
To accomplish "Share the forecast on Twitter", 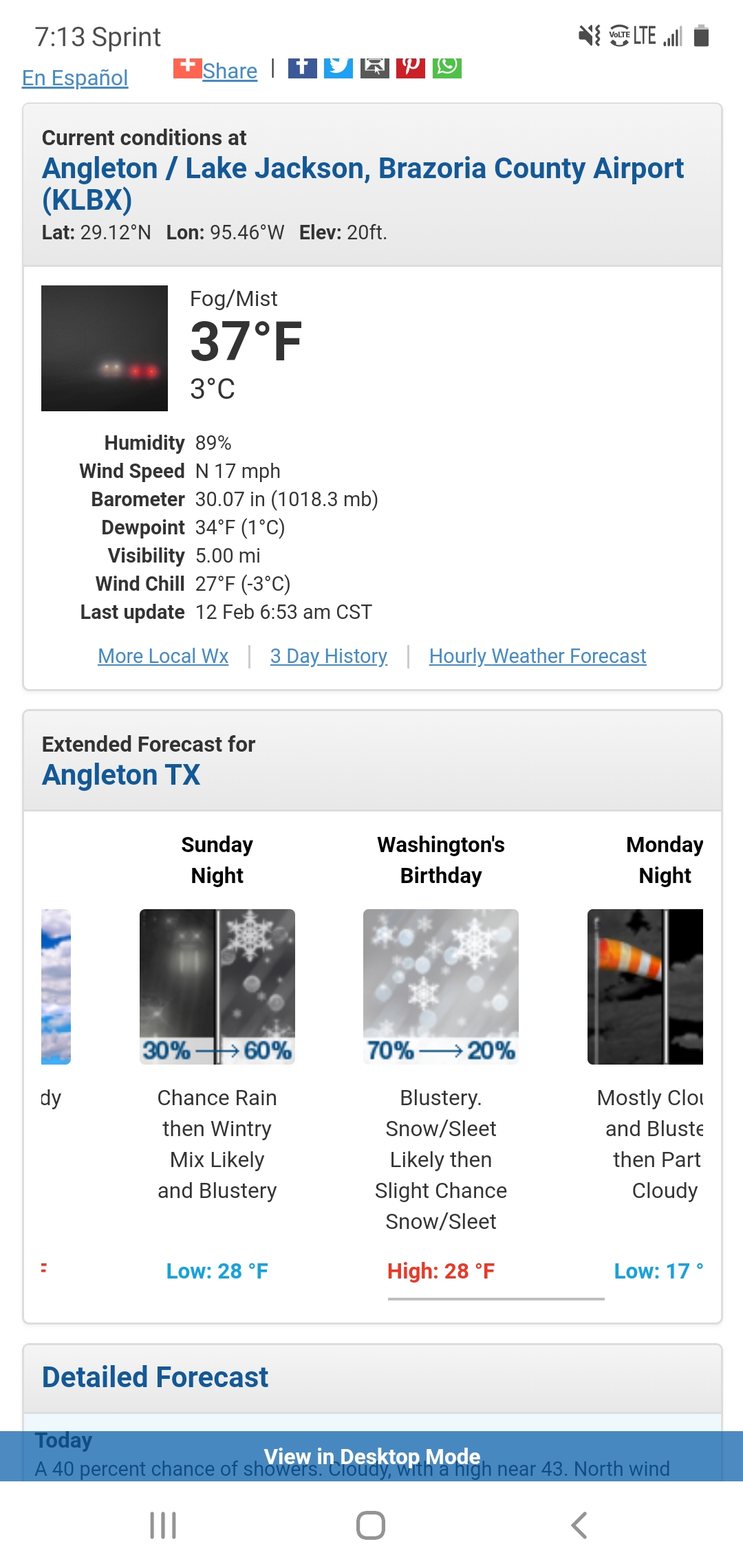I will click(338, 67).
